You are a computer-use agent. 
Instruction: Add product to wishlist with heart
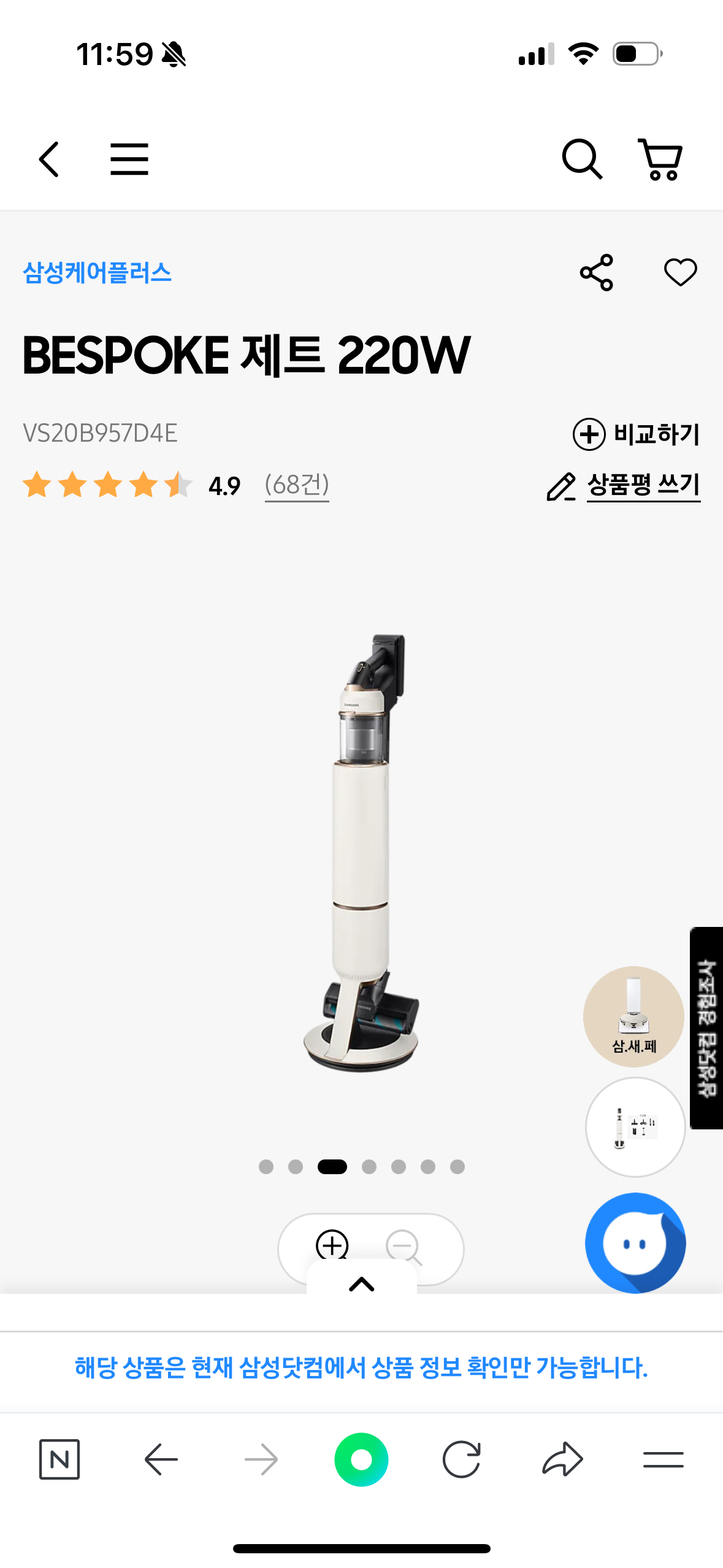[680, 273]
